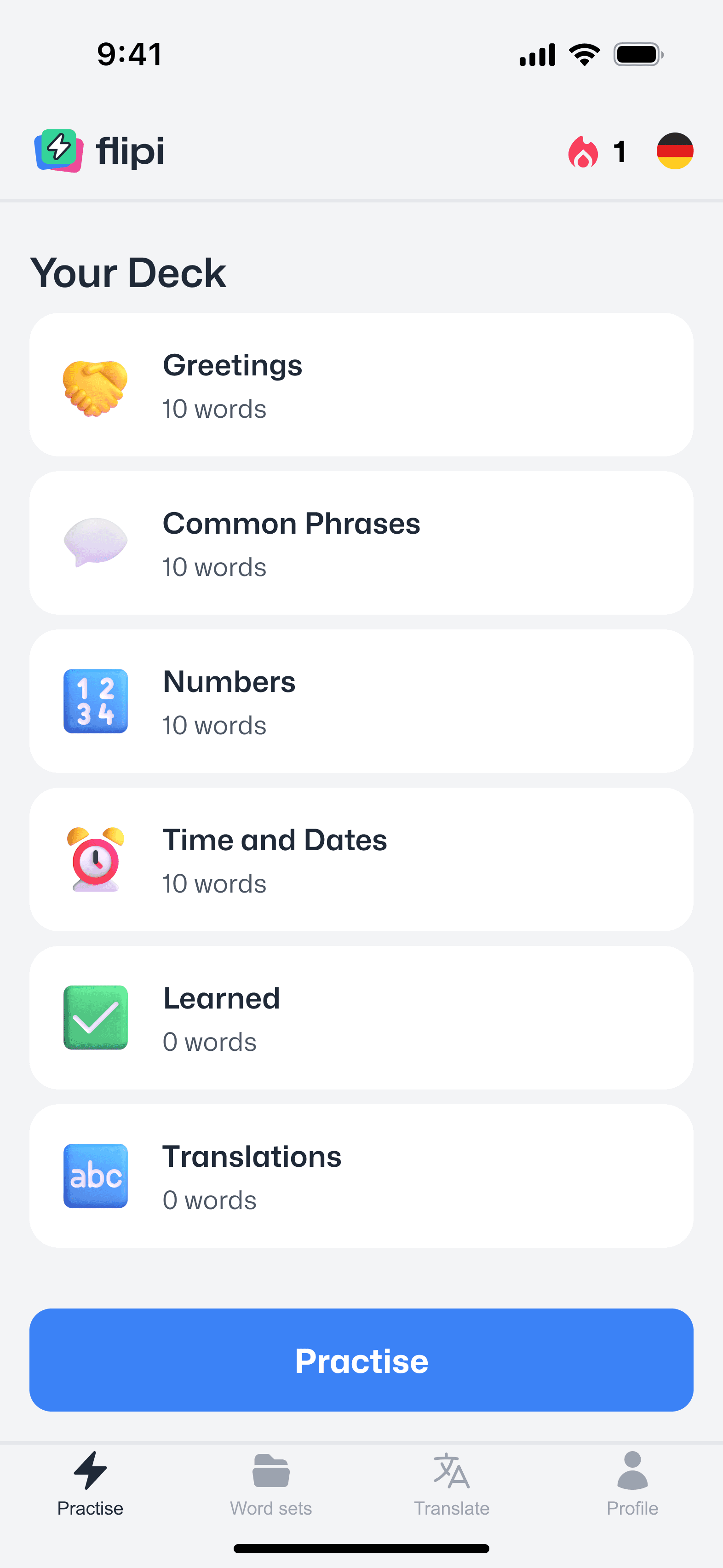The height and width of the screenshot is (1568, 723).
Task: Open the German flag language selector
Action: [674, 151]
